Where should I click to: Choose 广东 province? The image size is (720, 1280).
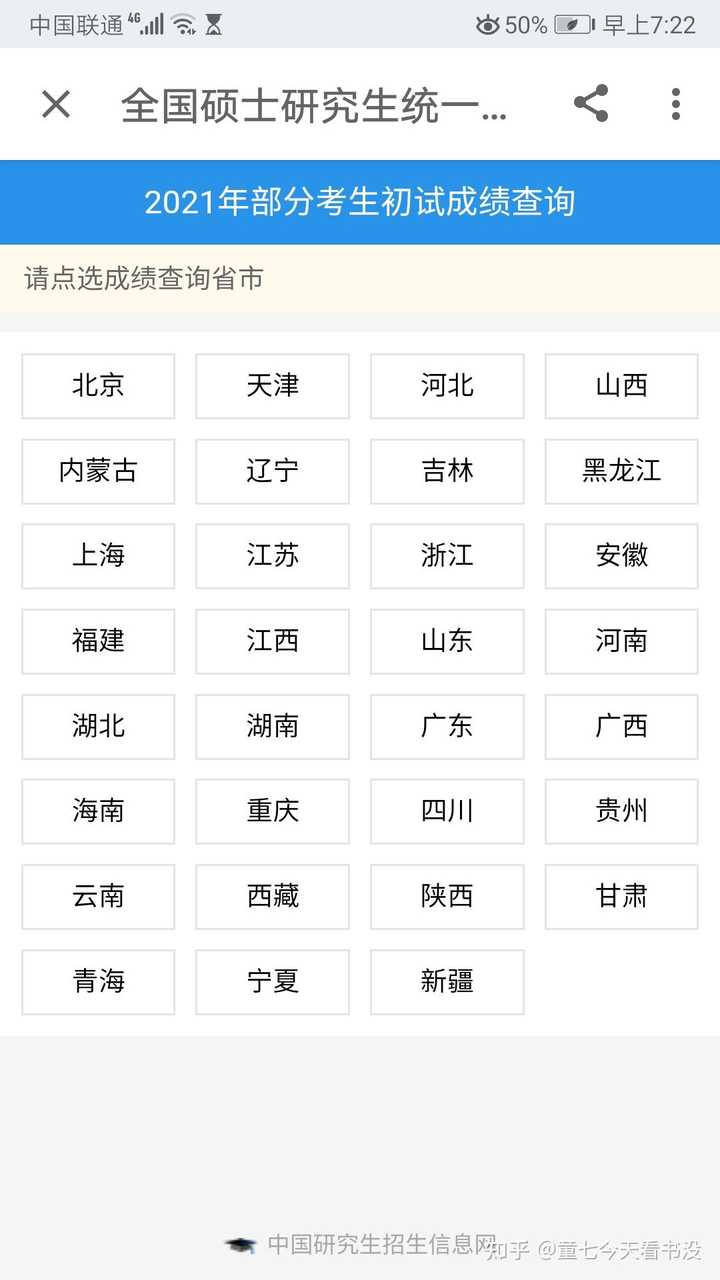click(447, 726)
